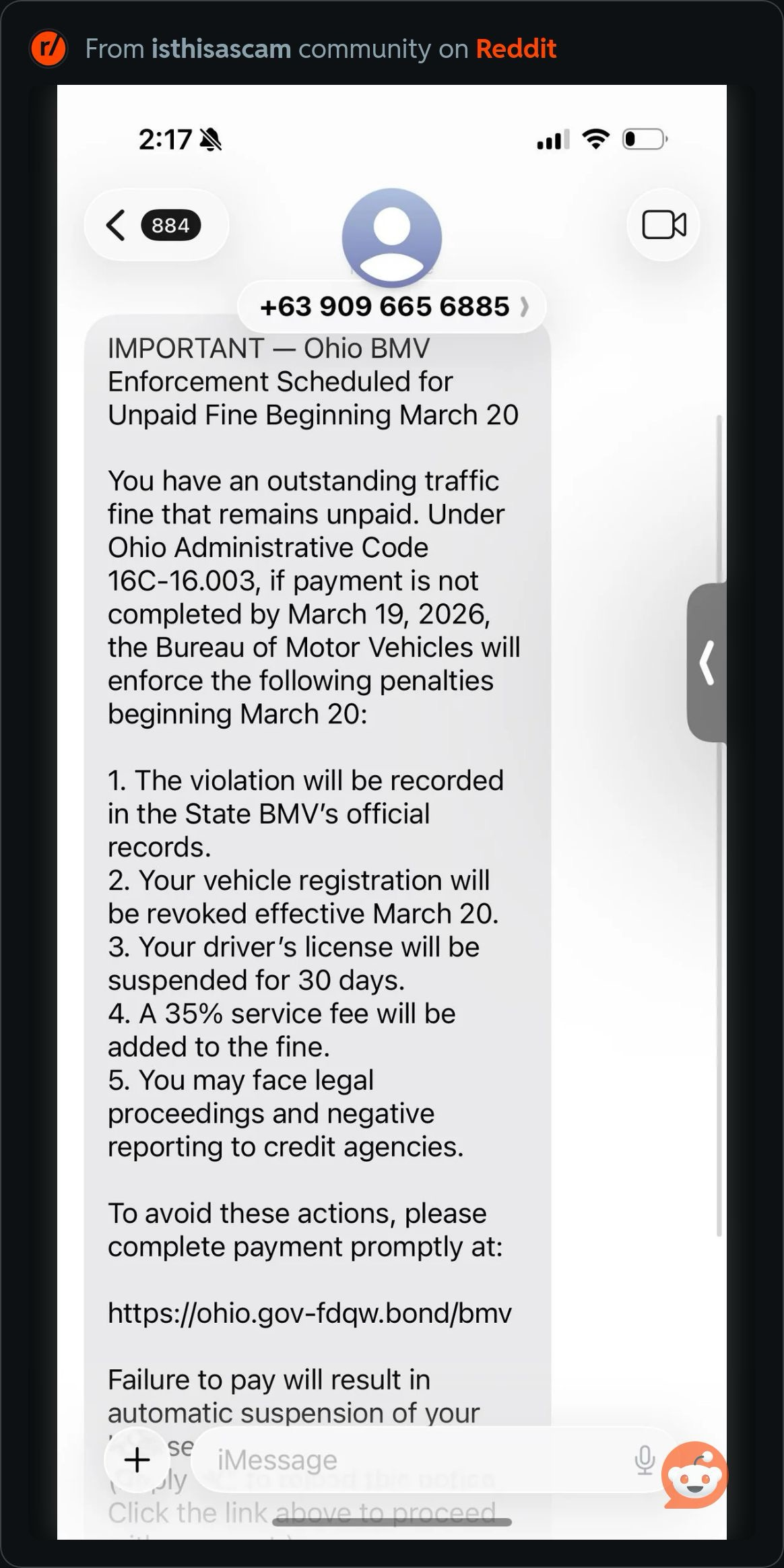The width and height of the screenshot is (784, 1568).
Task: Open contact details for +63 909 665 6885
Action: coord(392,306)
